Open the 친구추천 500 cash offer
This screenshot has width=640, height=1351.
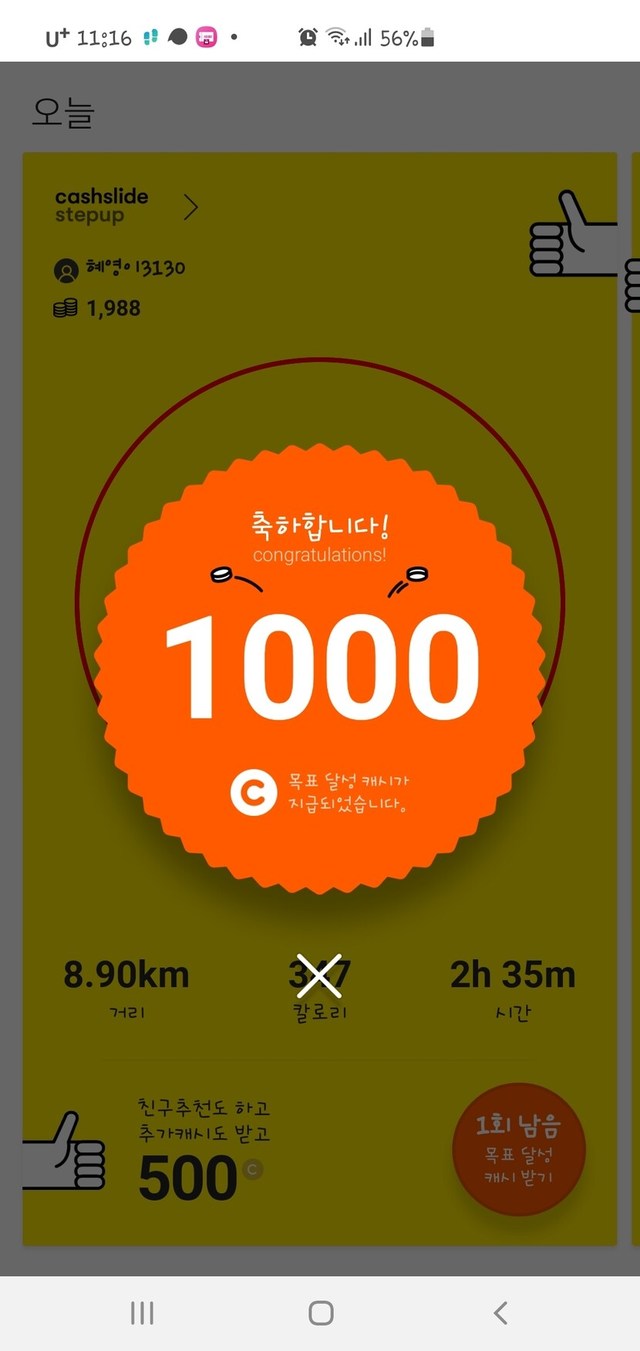(x=200, y=1150)
